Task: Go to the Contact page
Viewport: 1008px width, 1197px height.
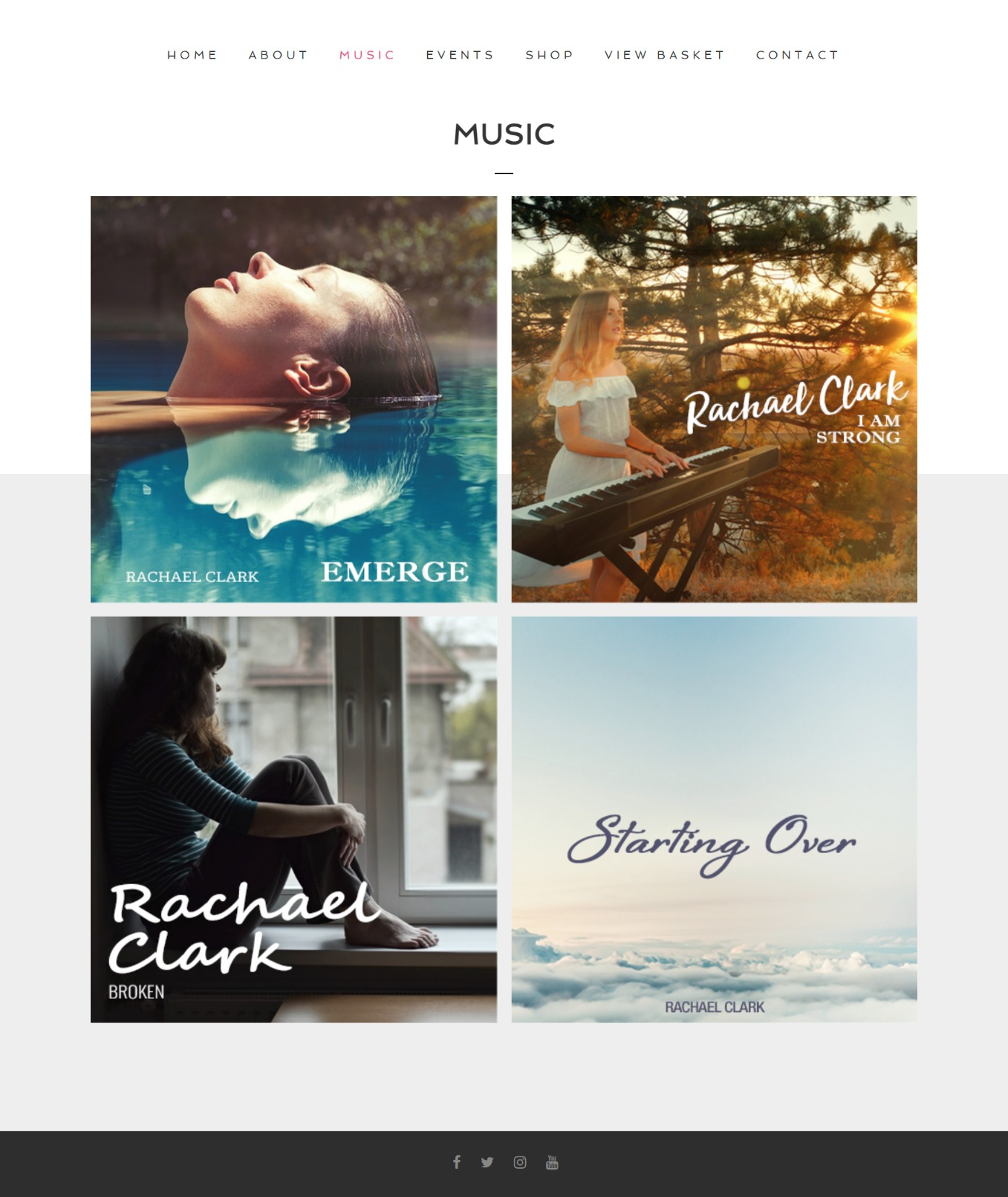Action: [x=797, y=55]
